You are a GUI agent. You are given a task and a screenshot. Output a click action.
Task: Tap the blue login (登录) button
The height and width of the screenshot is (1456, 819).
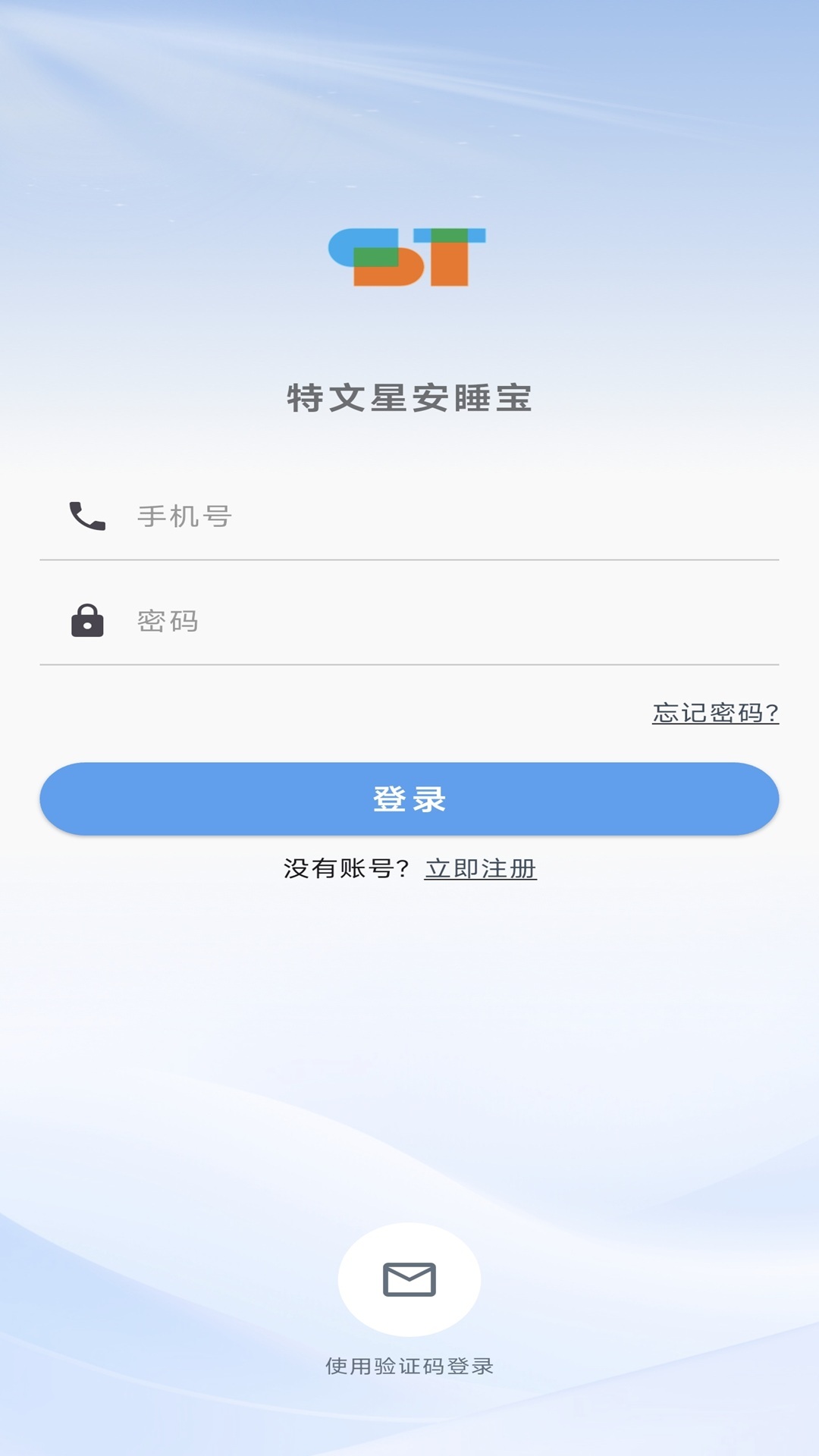coord(409,799)
